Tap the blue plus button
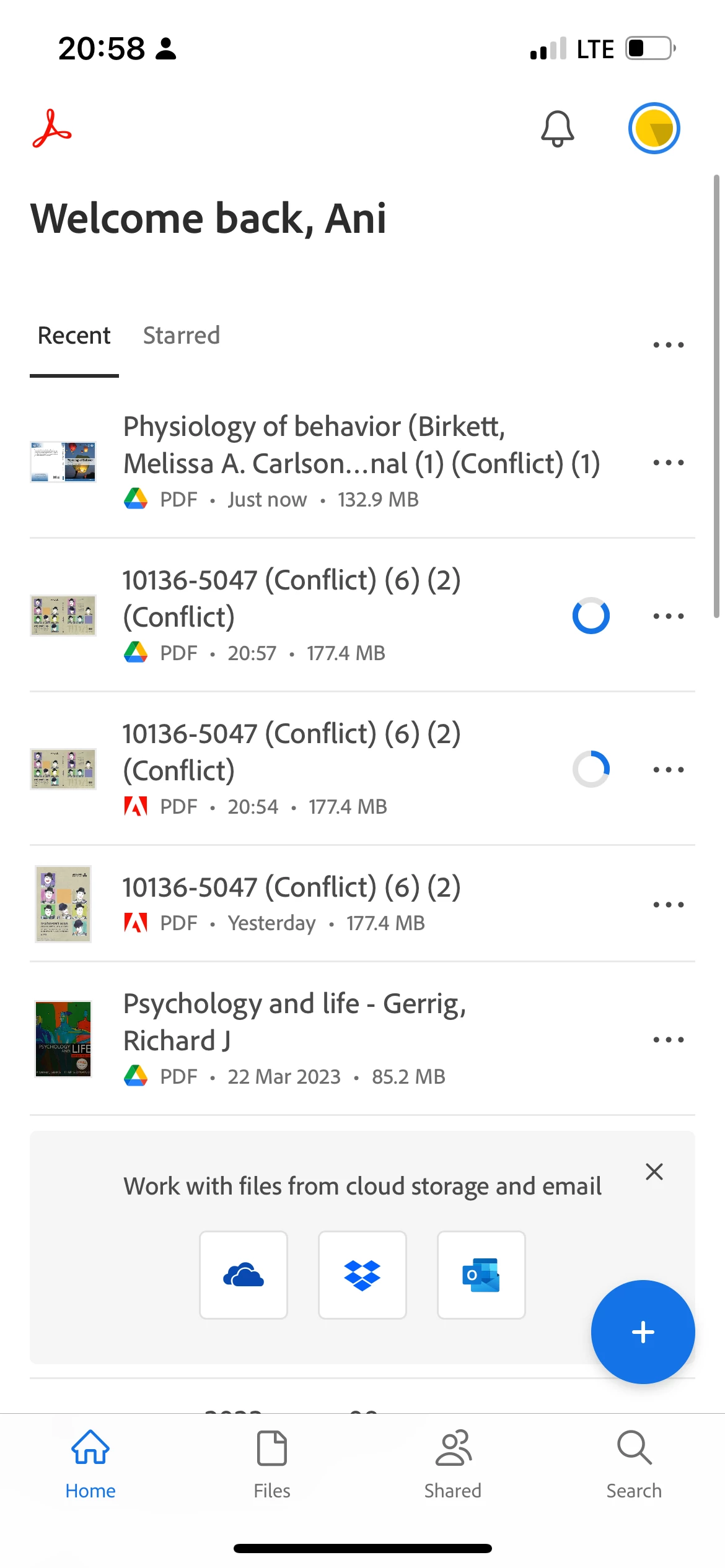Viewport: 725px width, 1568px height. pos(643,1332)
